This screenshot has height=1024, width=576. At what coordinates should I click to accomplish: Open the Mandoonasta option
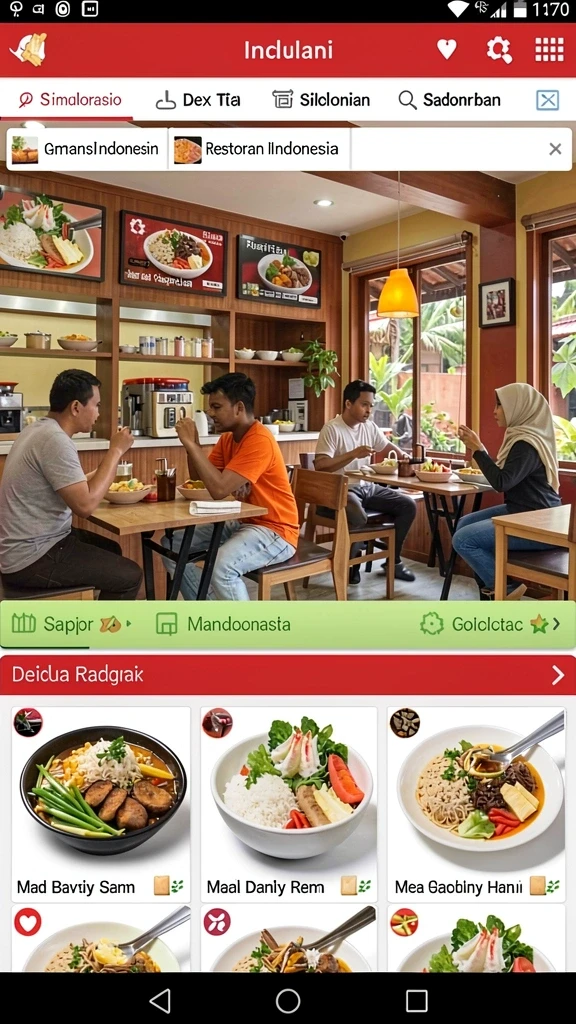tap(223, 624)
